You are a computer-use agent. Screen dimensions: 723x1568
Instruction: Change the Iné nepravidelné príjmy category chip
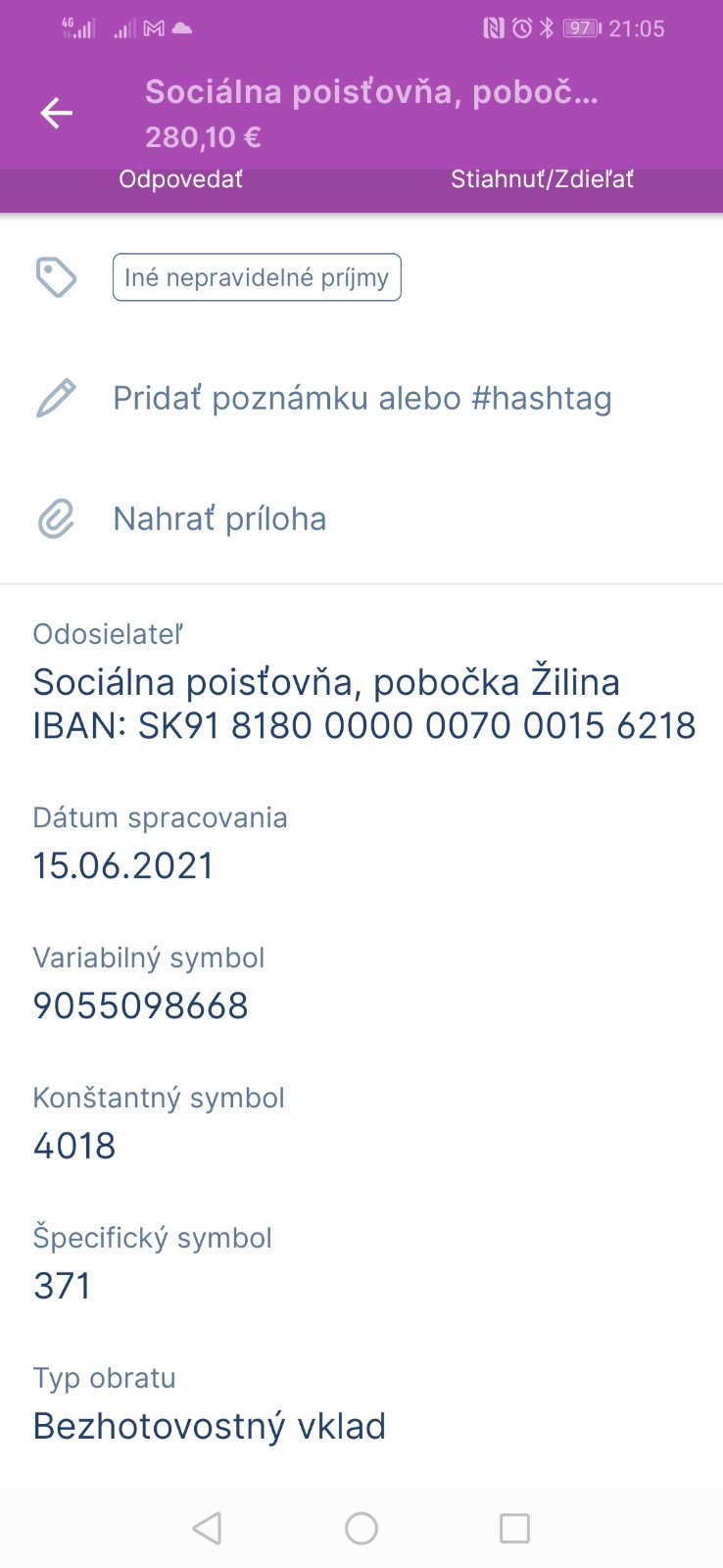[x=257, y=277]
